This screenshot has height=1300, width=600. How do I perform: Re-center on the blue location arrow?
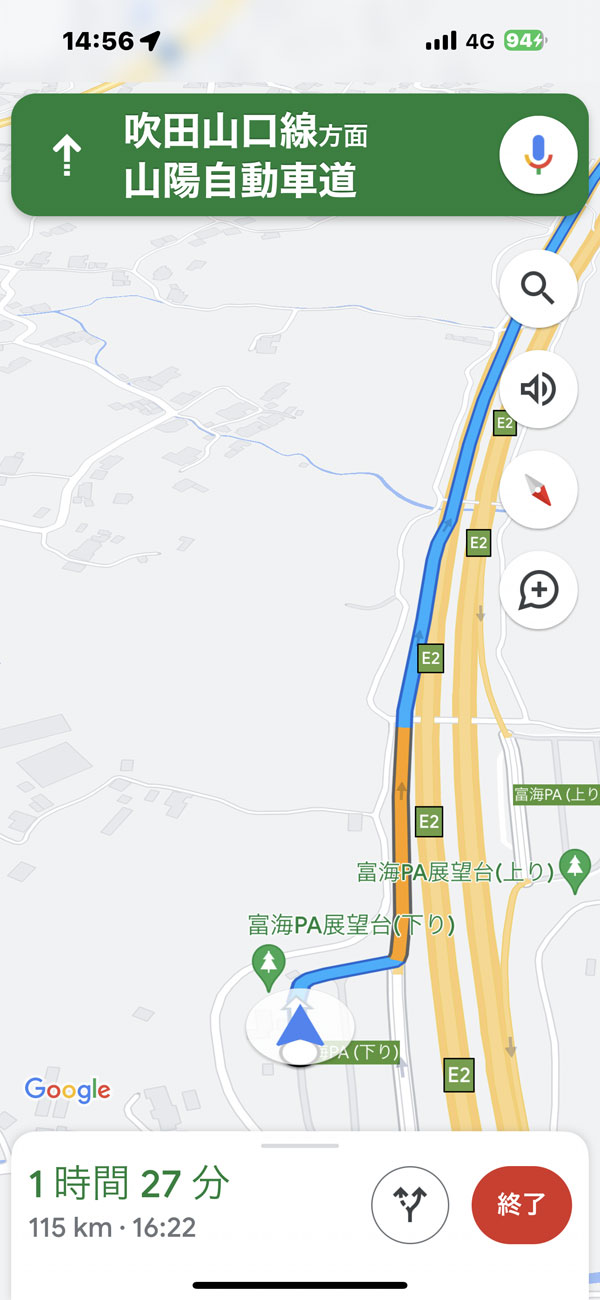click(x=299, y=1027)
